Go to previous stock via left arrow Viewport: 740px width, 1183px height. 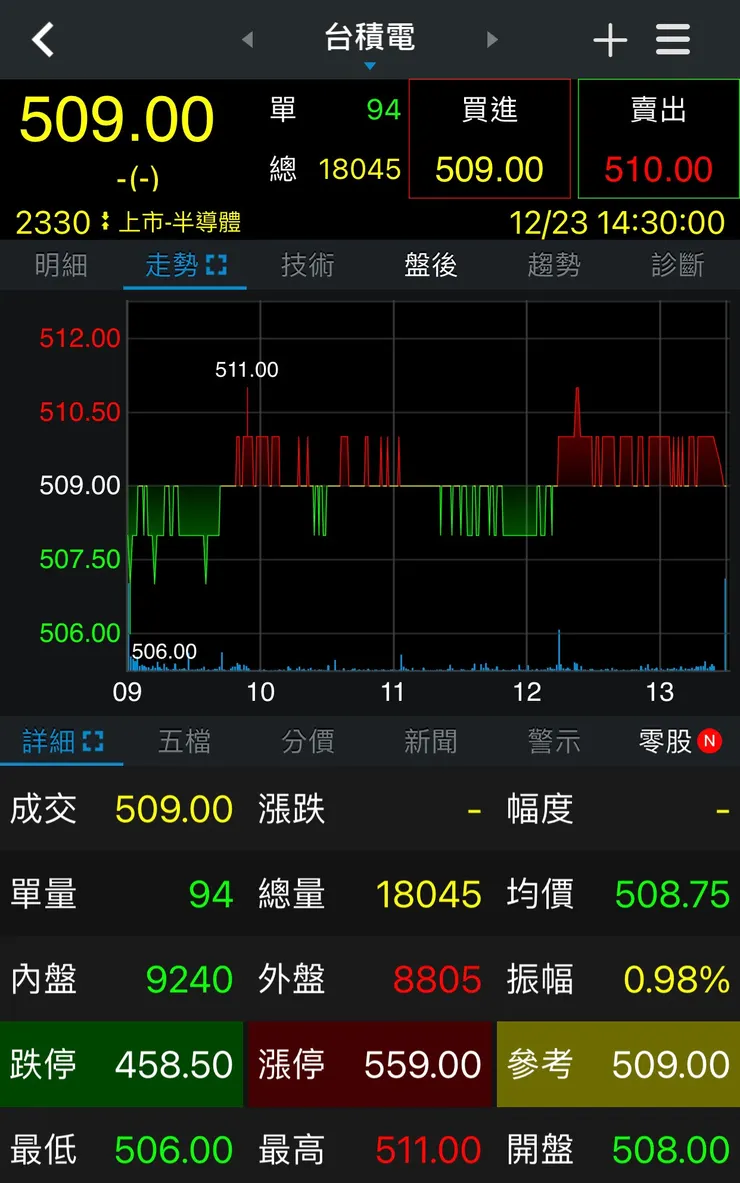[x=248, y=39]
